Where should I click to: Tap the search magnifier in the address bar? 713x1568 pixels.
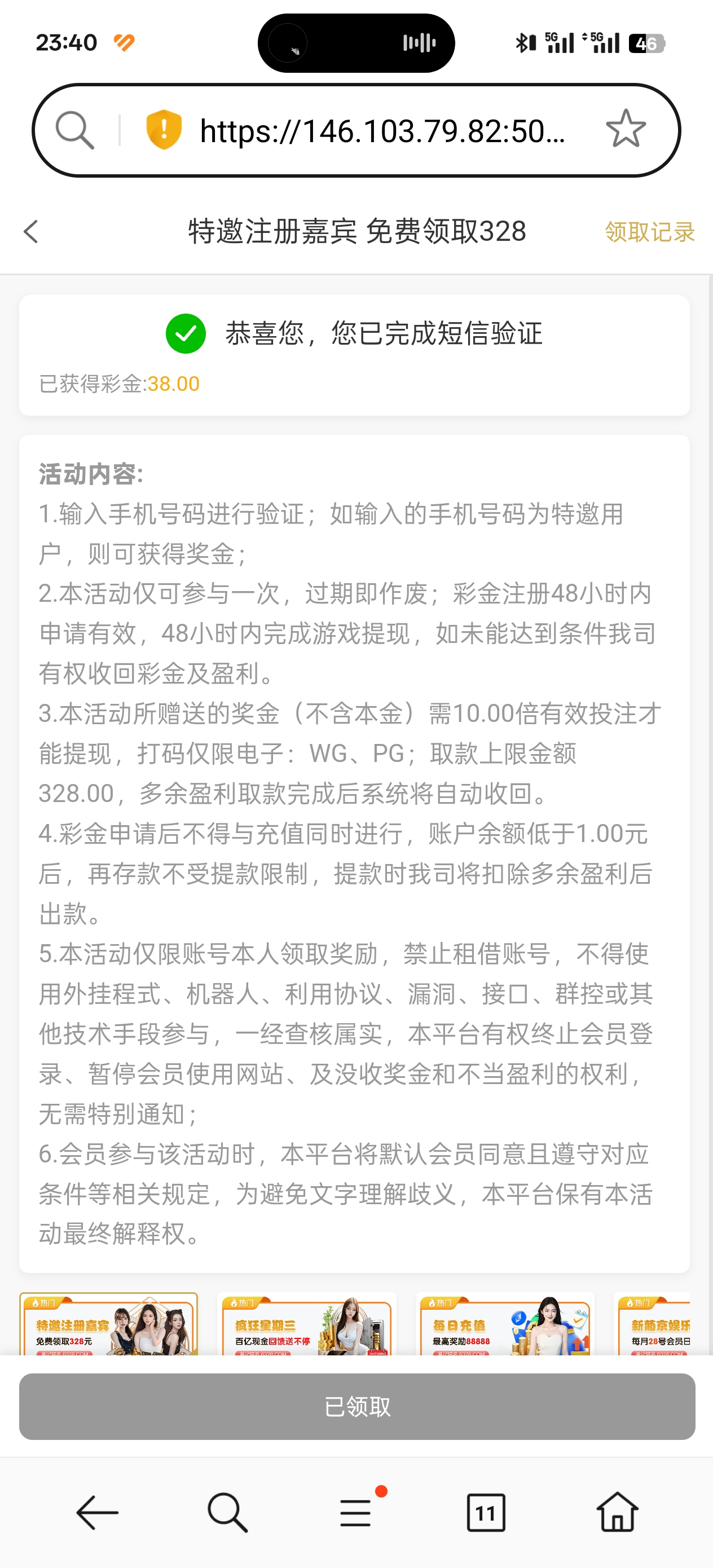point(75,130)
